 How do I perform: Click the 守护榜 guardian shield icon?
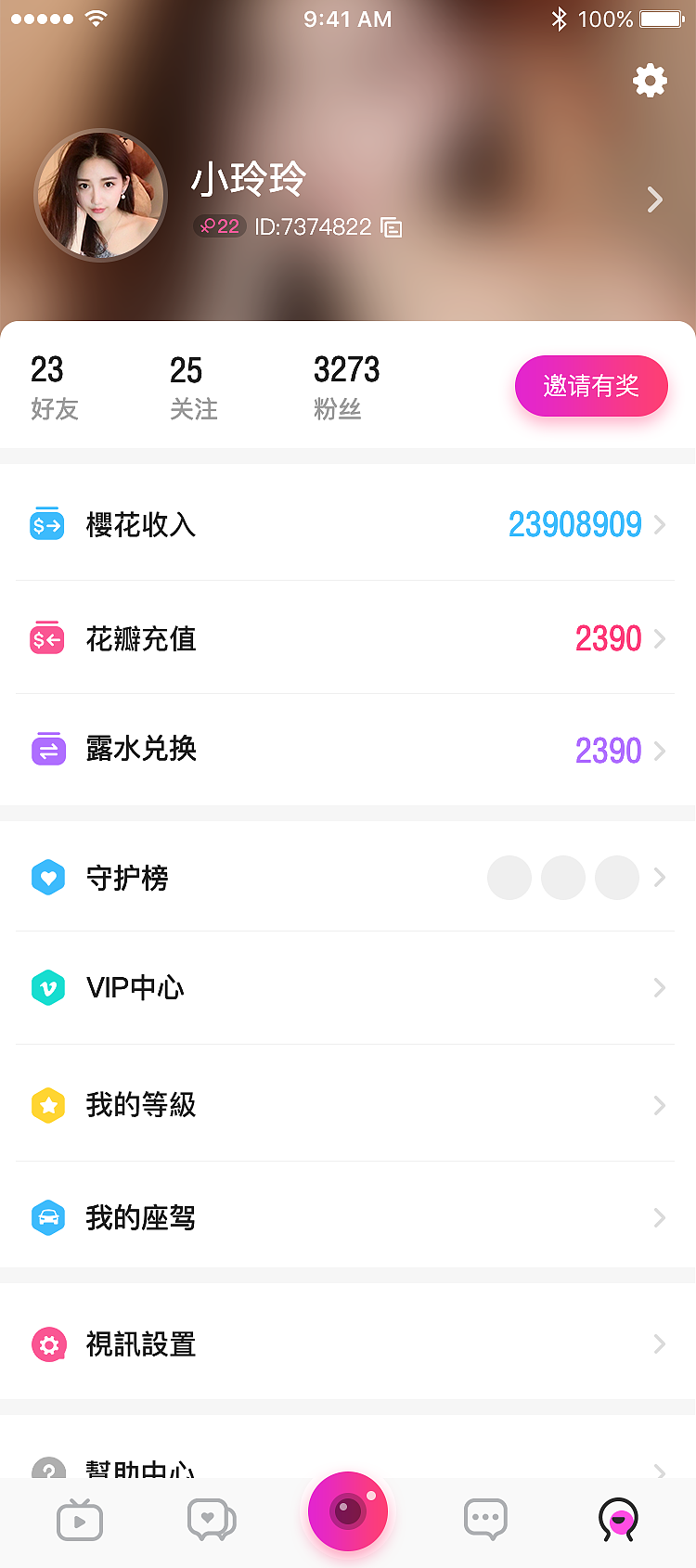click(x=48, y=877)
